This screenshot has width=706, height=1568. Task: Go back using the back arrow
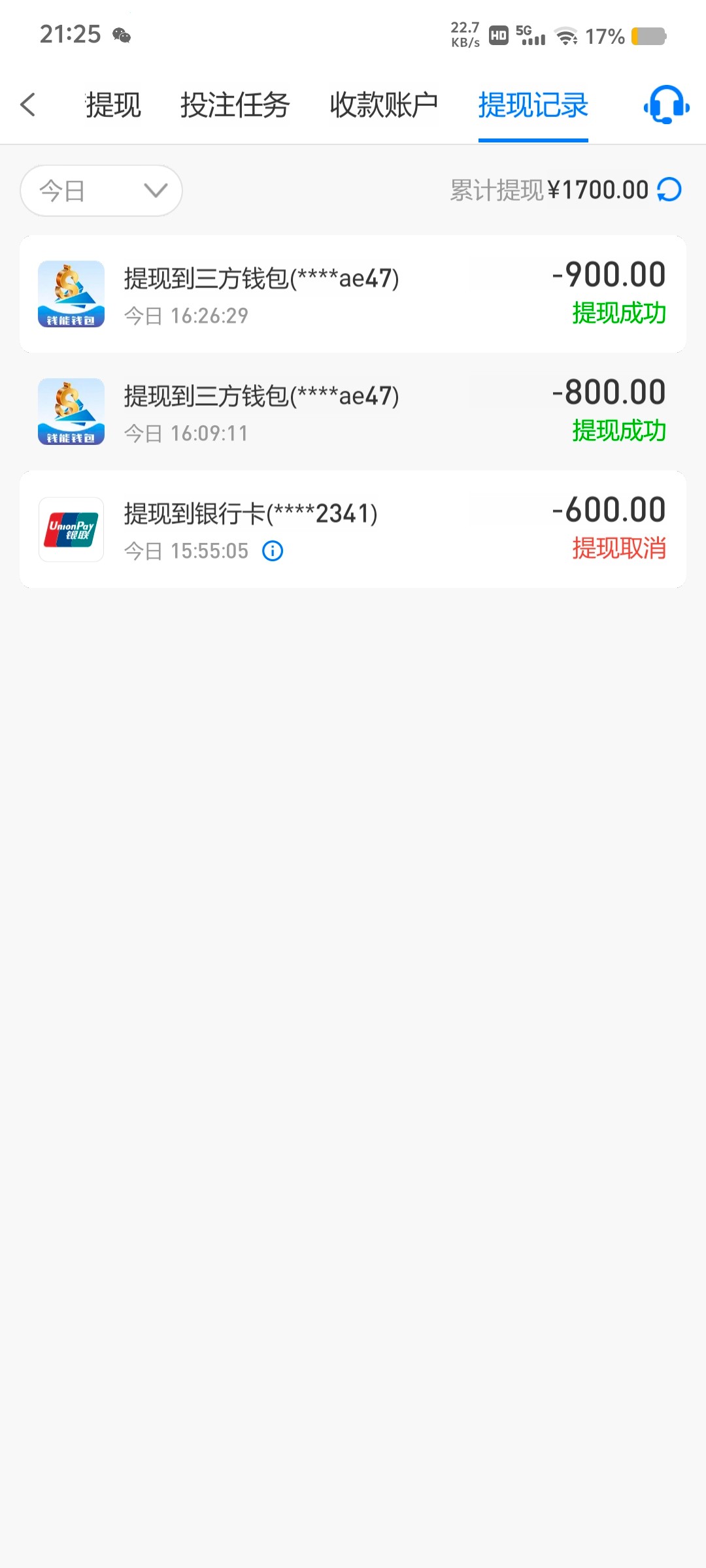coord(27,105)
